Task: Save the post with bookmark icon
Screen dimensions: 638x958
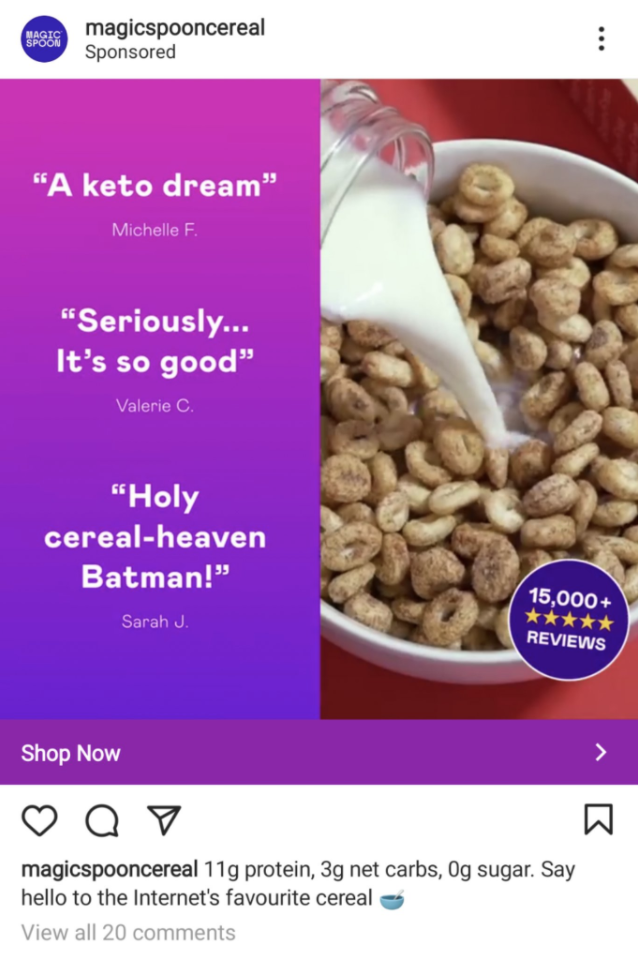Action: pos(597,820)
